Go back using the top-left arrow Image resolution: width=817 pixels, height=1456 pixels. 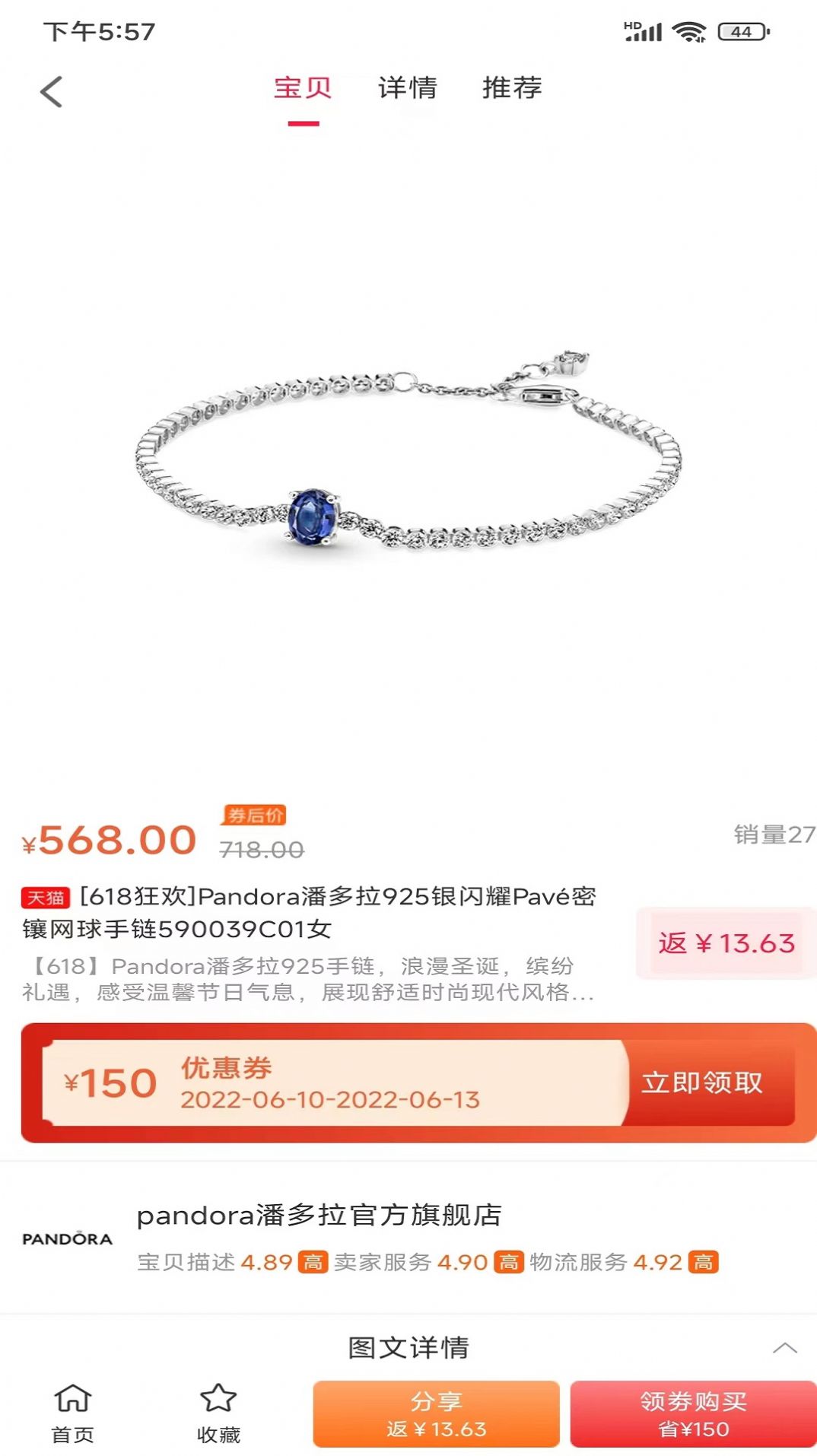(x=51, y=92)
